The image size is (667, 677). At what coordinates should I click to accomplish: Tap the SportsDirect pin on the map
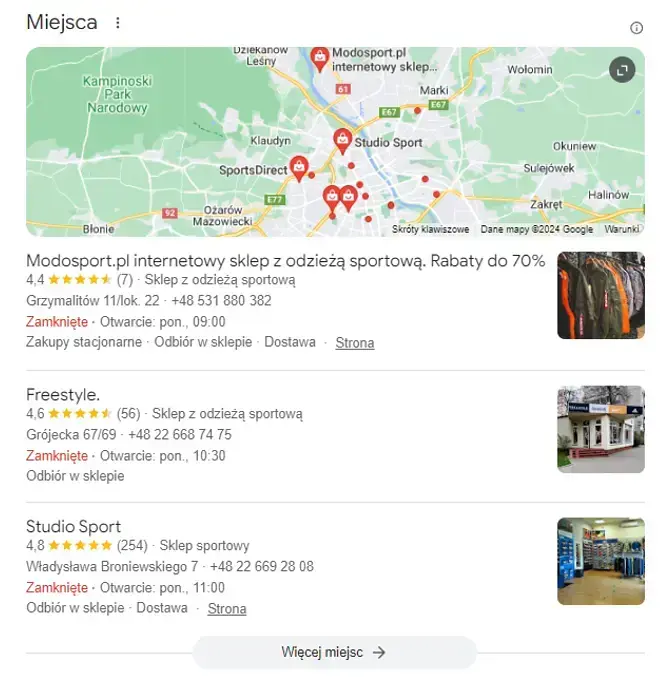pos(298,167)
